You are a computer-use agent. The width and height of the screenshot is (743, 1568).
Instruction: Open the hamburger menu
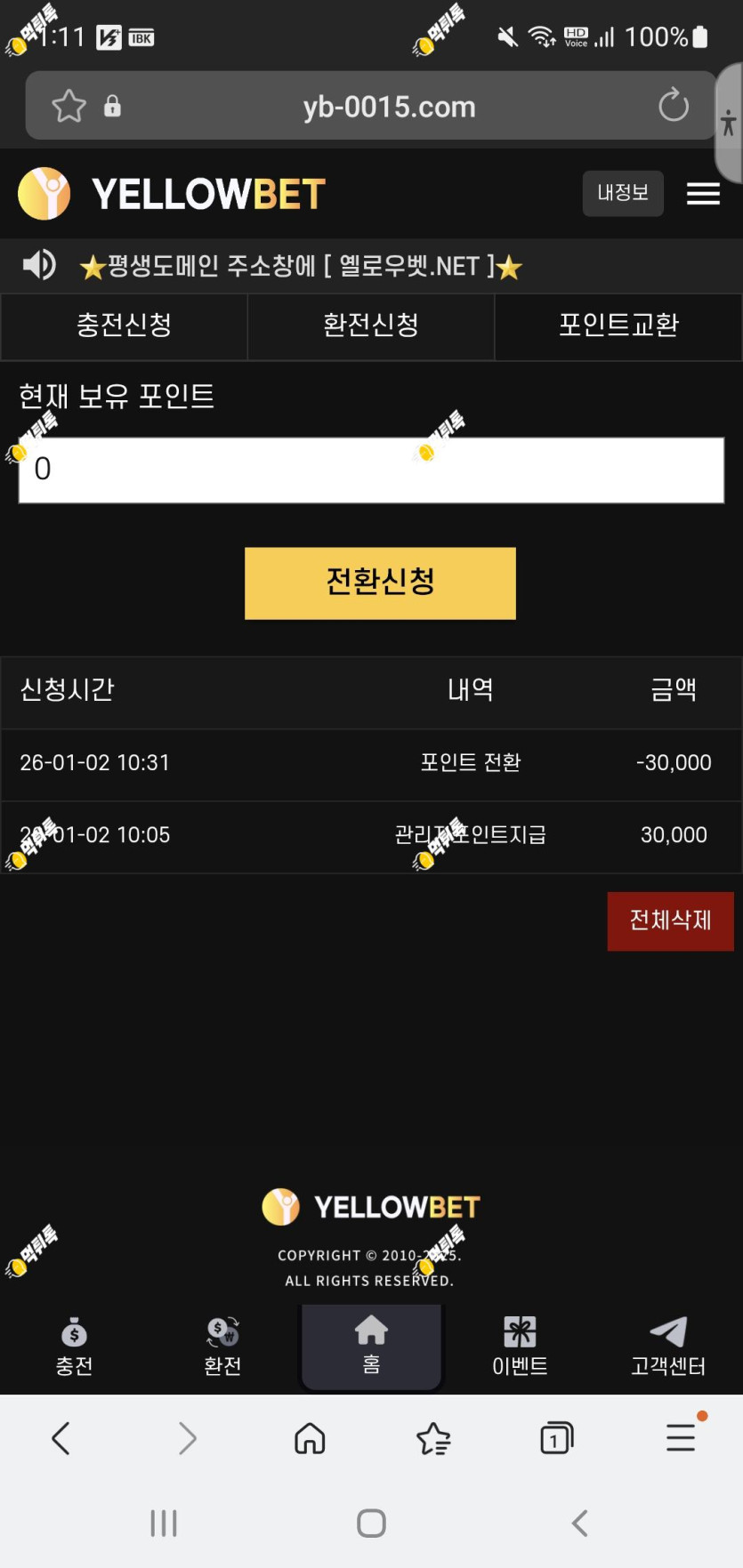703,194
